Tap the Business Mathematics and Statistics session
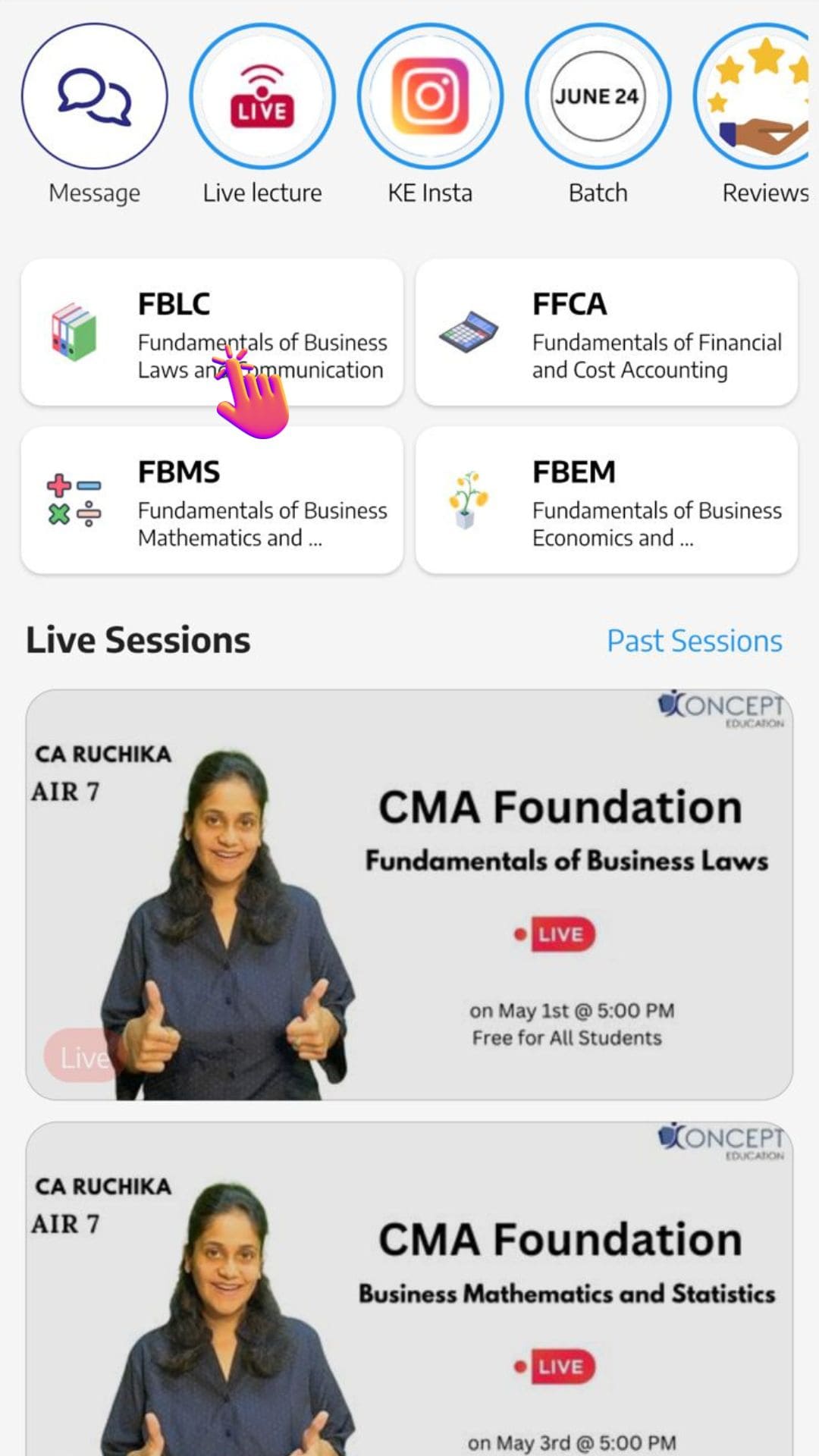The width and height of the screenshot is (819, 1456). point(409,1289)
